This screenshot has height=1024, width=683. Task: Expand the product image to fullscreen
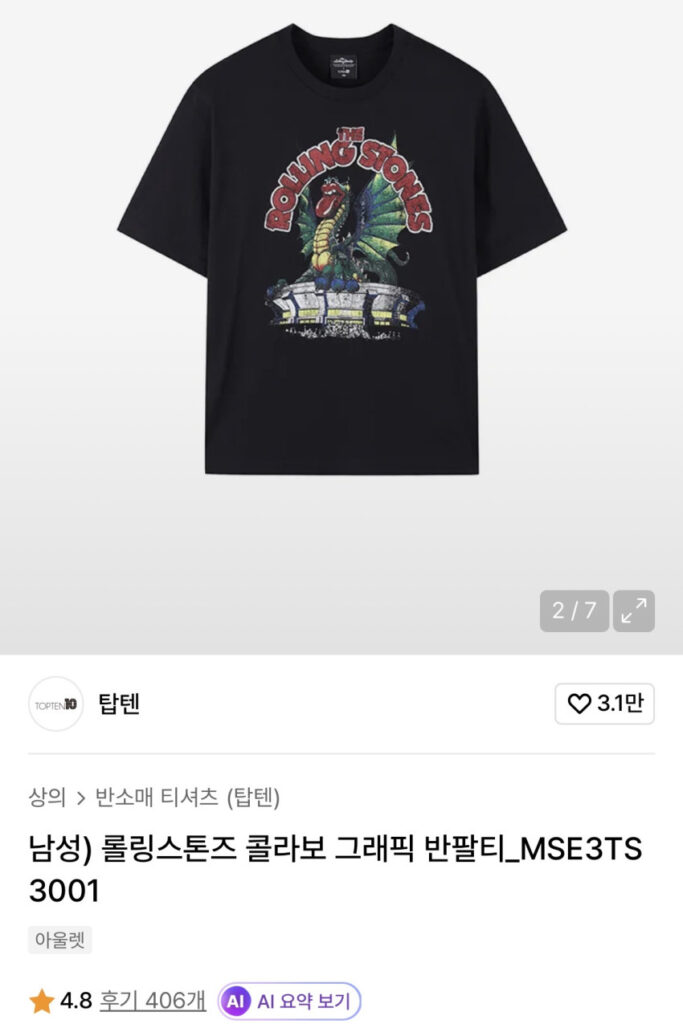point(633,611)
